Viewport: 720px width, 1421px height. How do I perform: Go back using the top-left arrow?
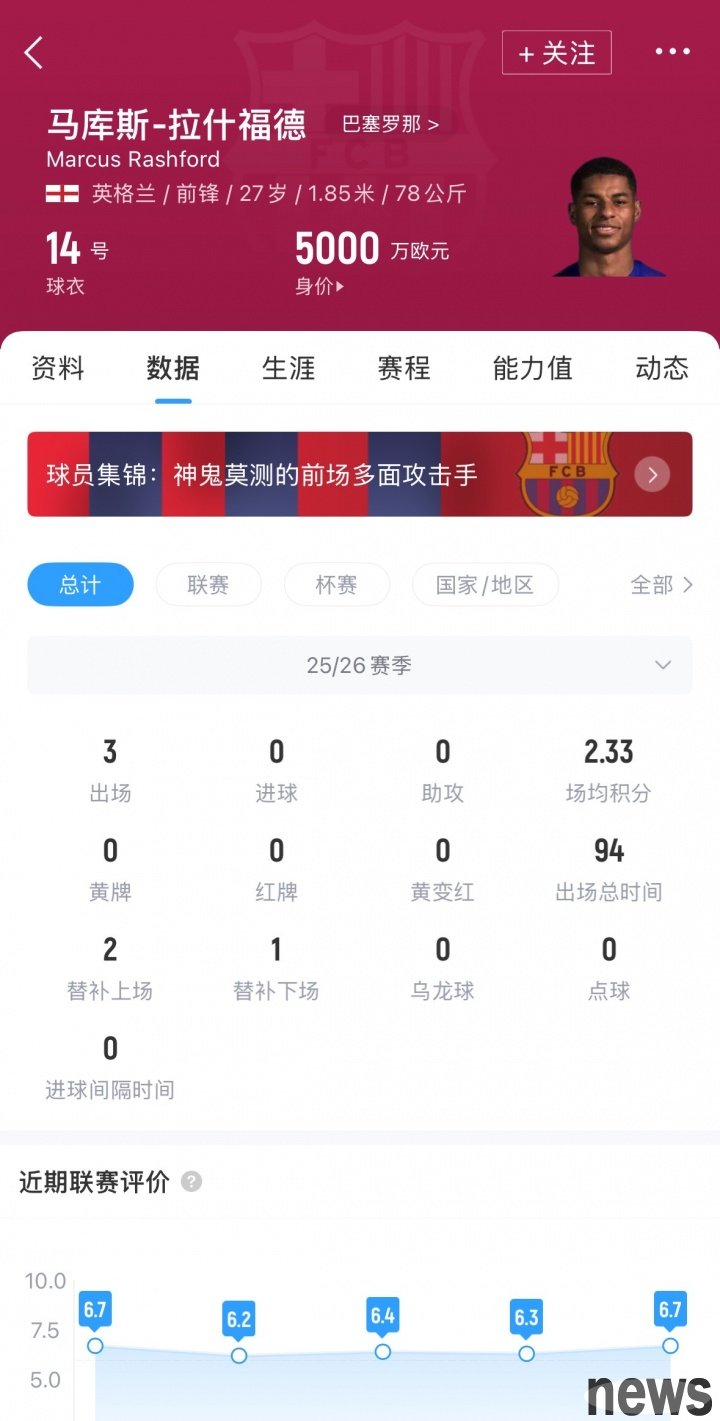tap(34, 52)
